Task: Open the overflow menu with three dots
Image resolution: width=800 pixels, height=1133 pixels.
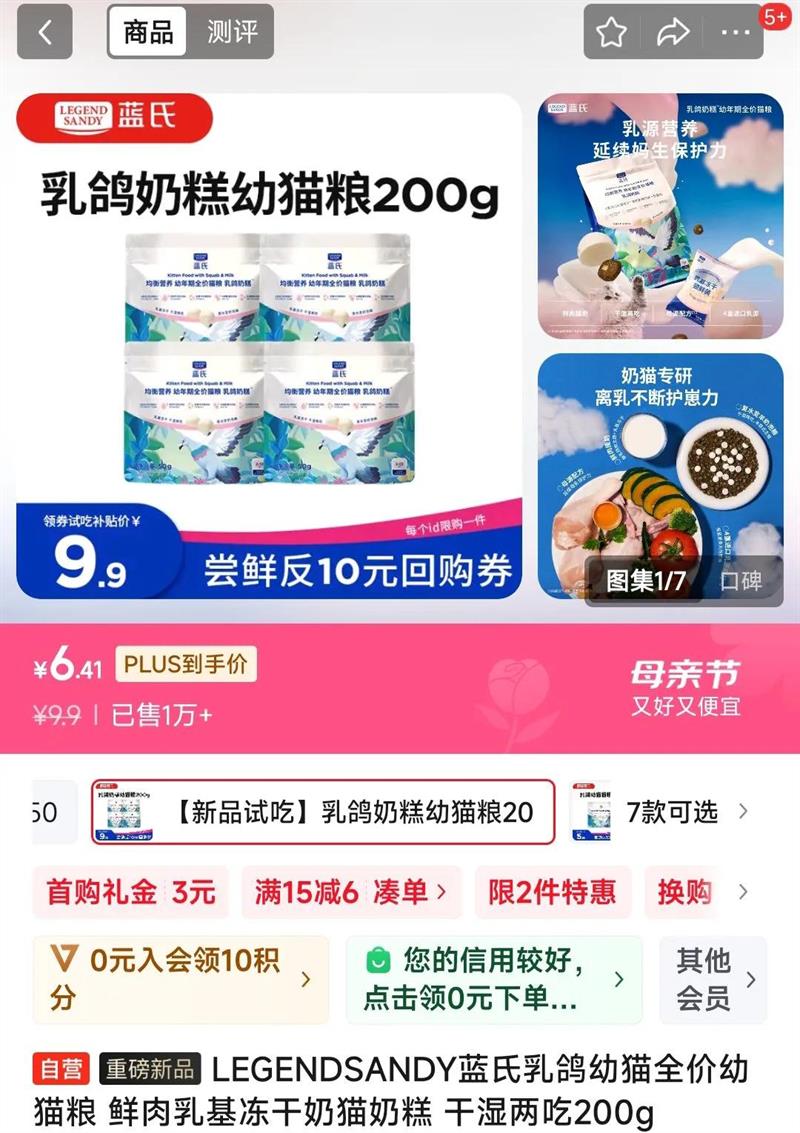Action: (x=735, y=32)
